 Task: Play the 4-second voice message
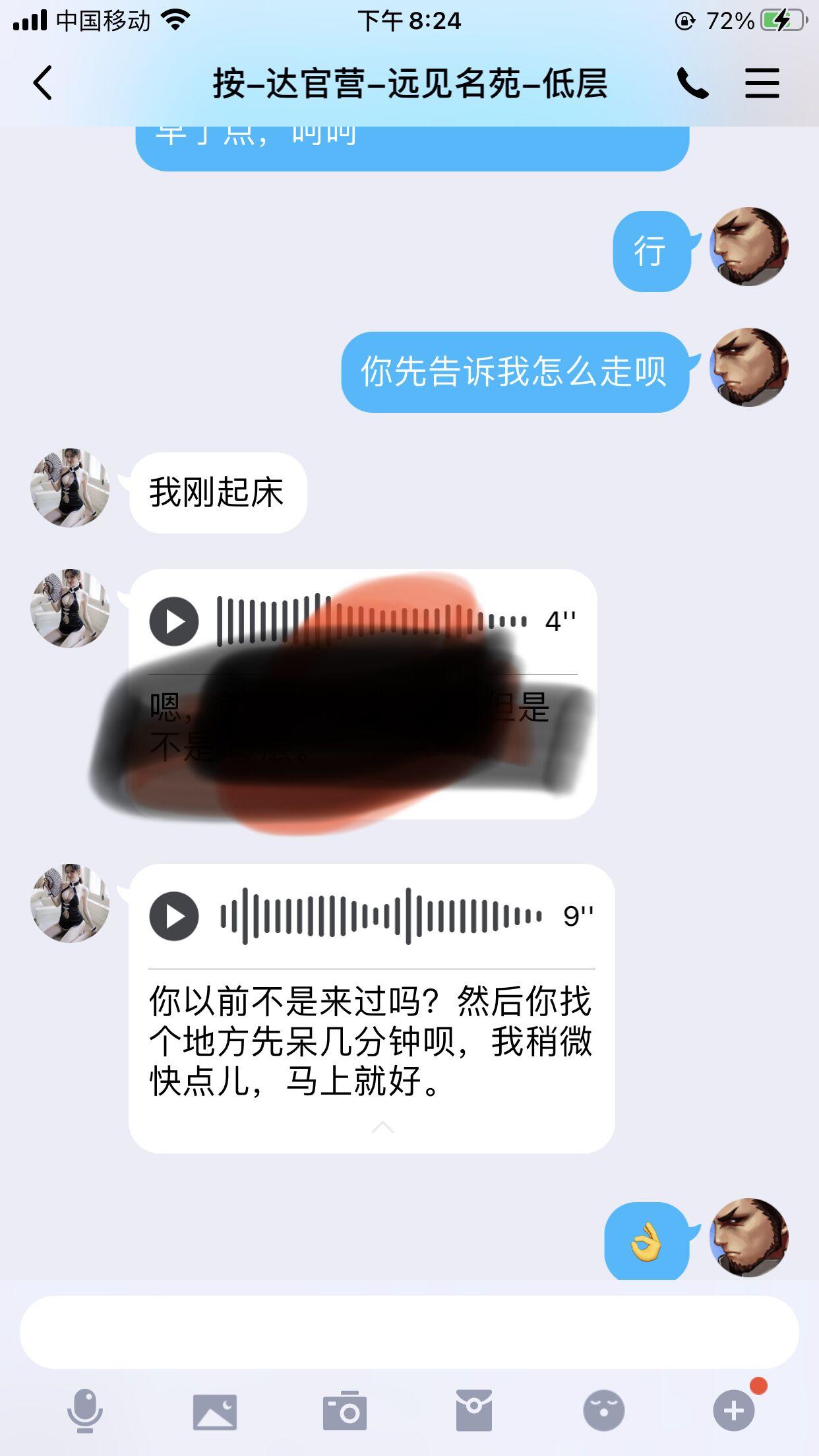(x=174, y=621)
